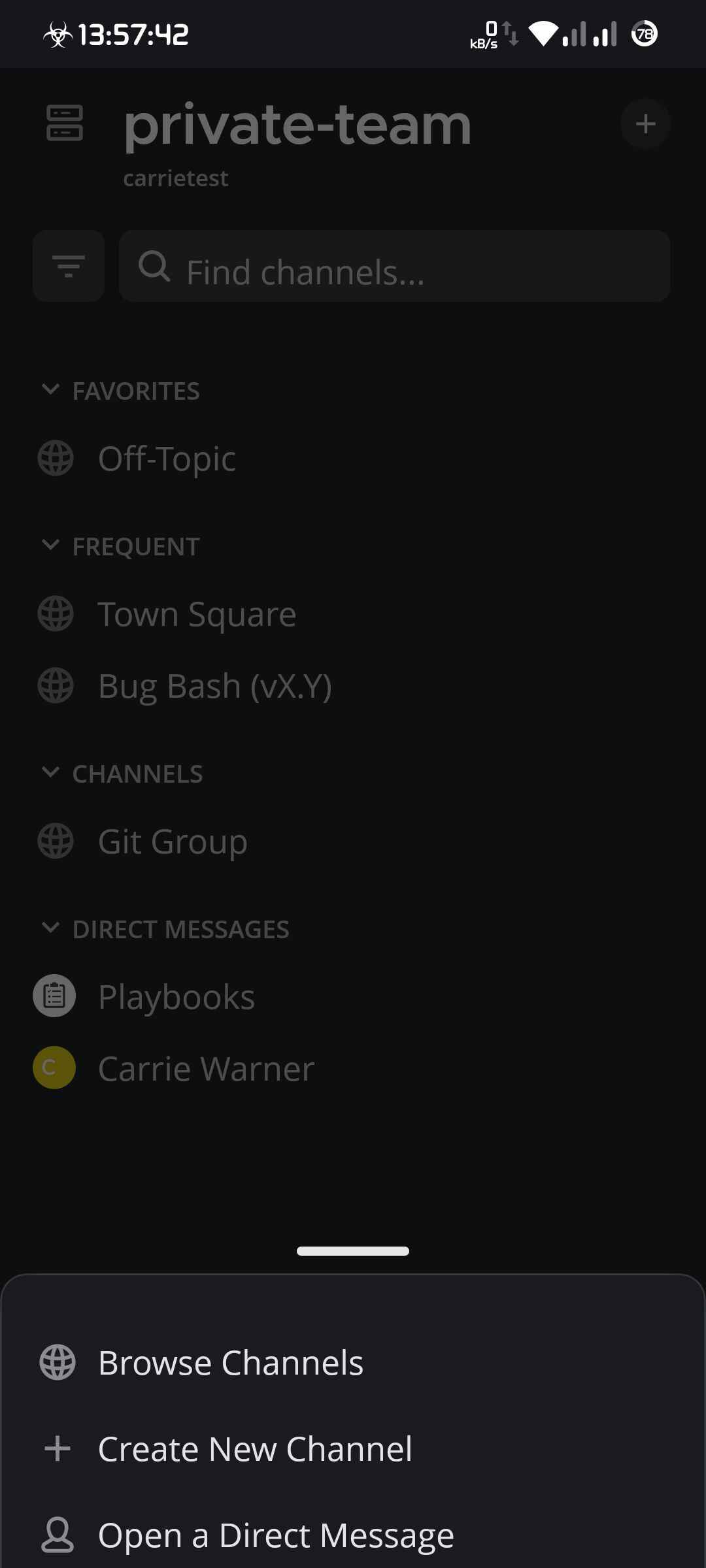Tap the bottom sheet drag handle

click(x=352, y=1250)
